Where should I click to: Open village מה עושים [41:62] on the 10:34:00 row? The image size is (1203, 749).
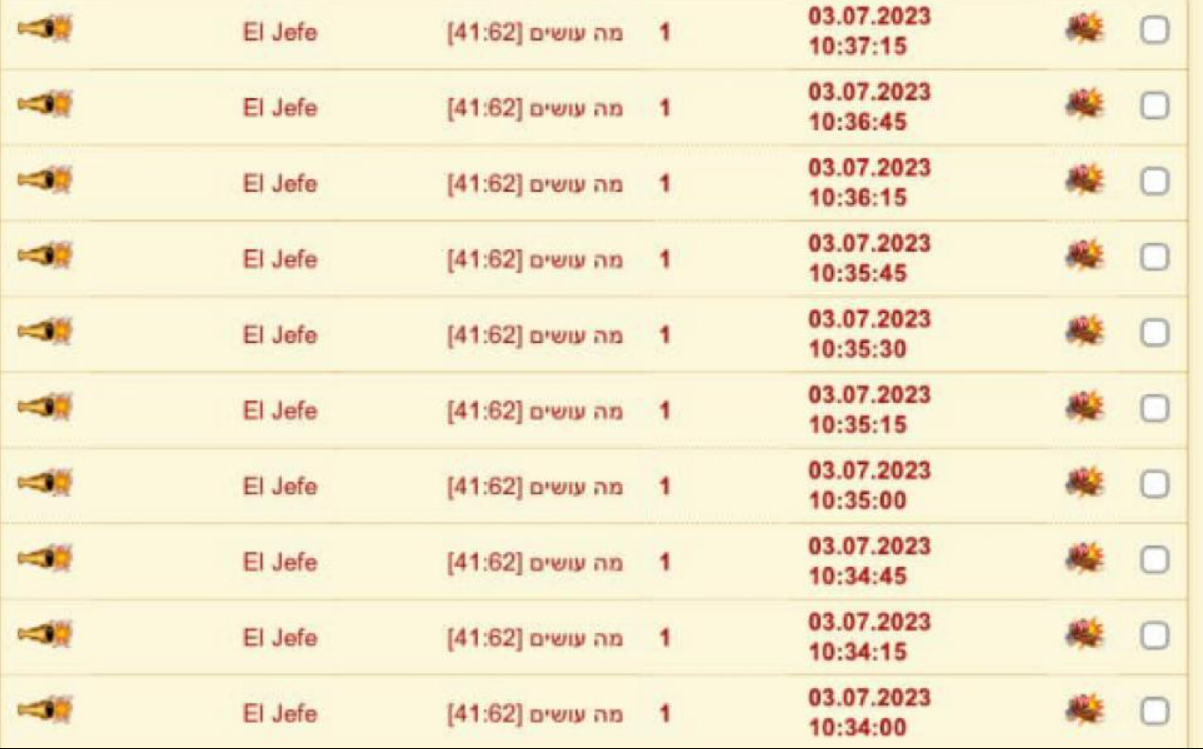click(x=535, y=713)
